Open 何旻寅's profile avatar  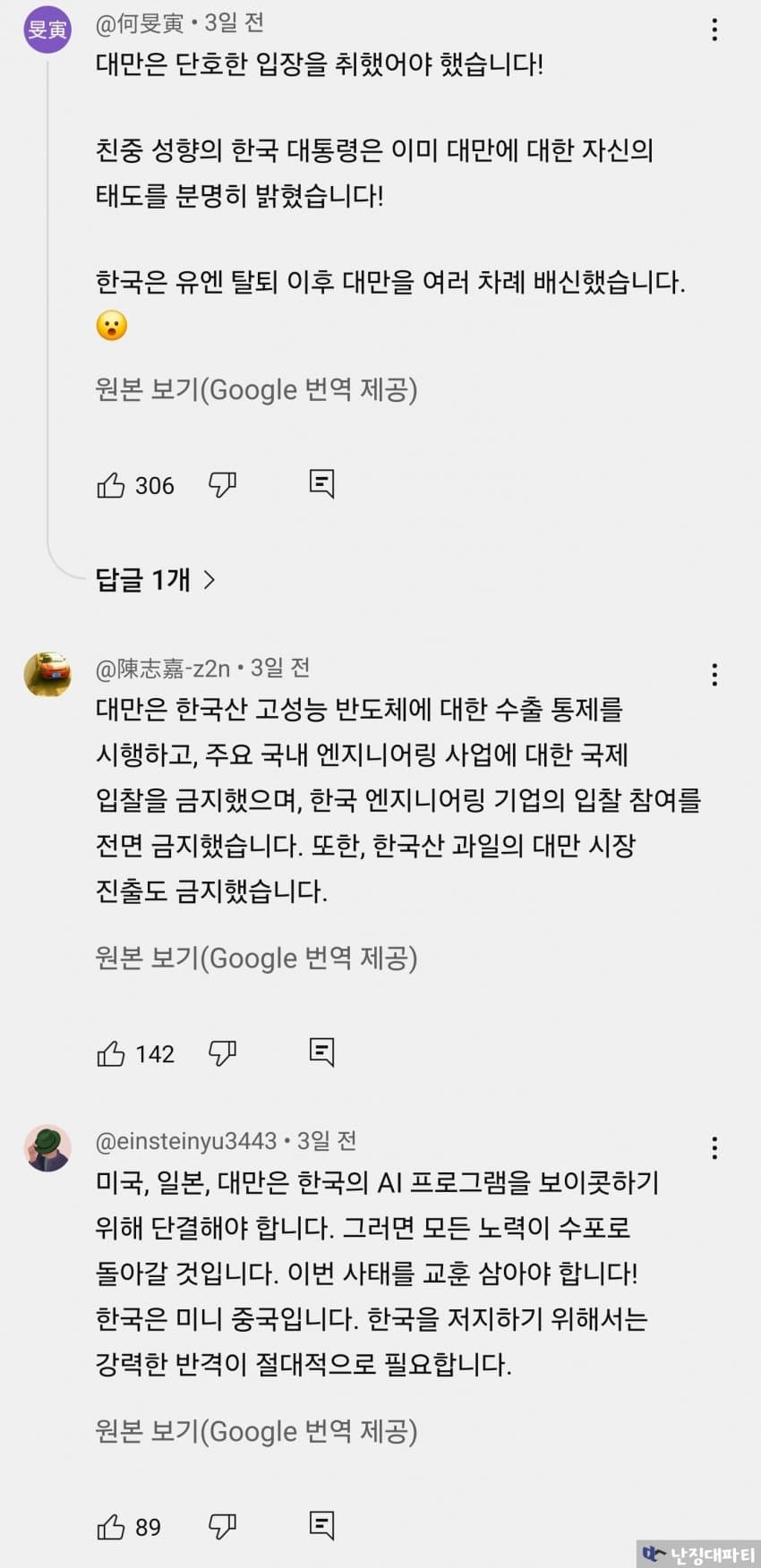47,30
